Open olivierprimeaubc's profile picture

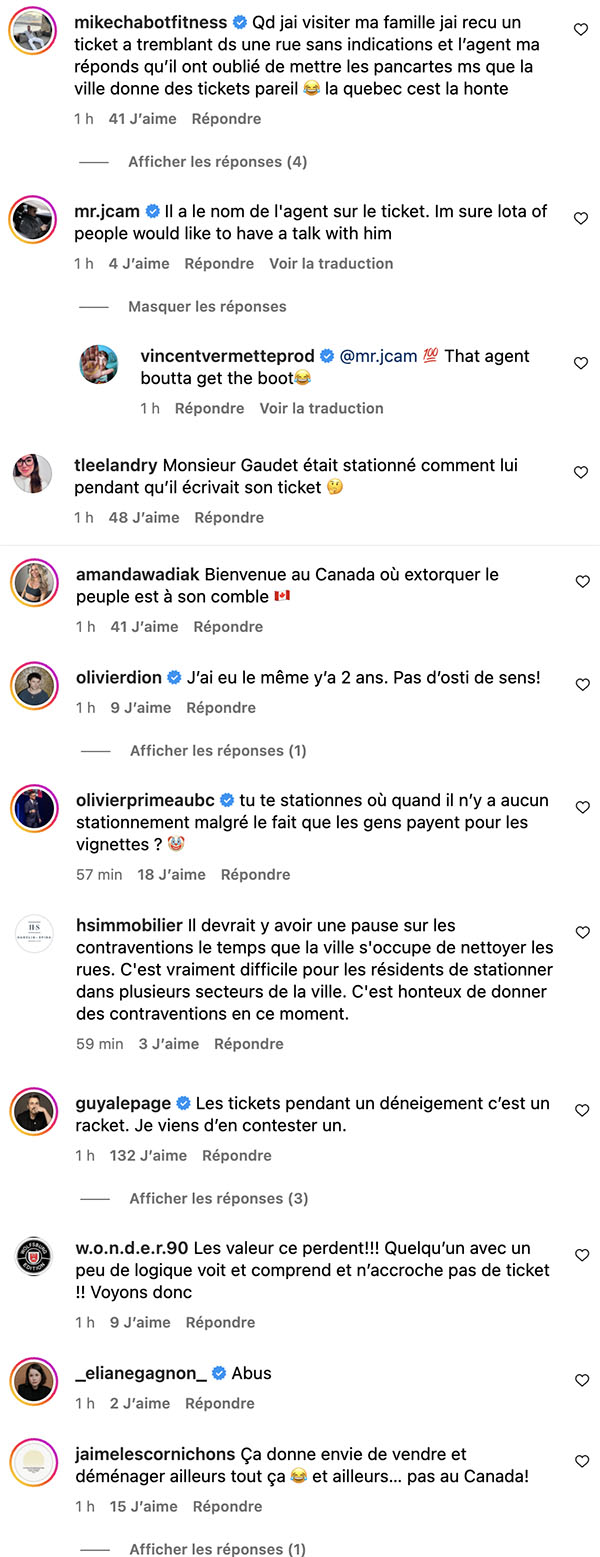(x=32, y=809)
